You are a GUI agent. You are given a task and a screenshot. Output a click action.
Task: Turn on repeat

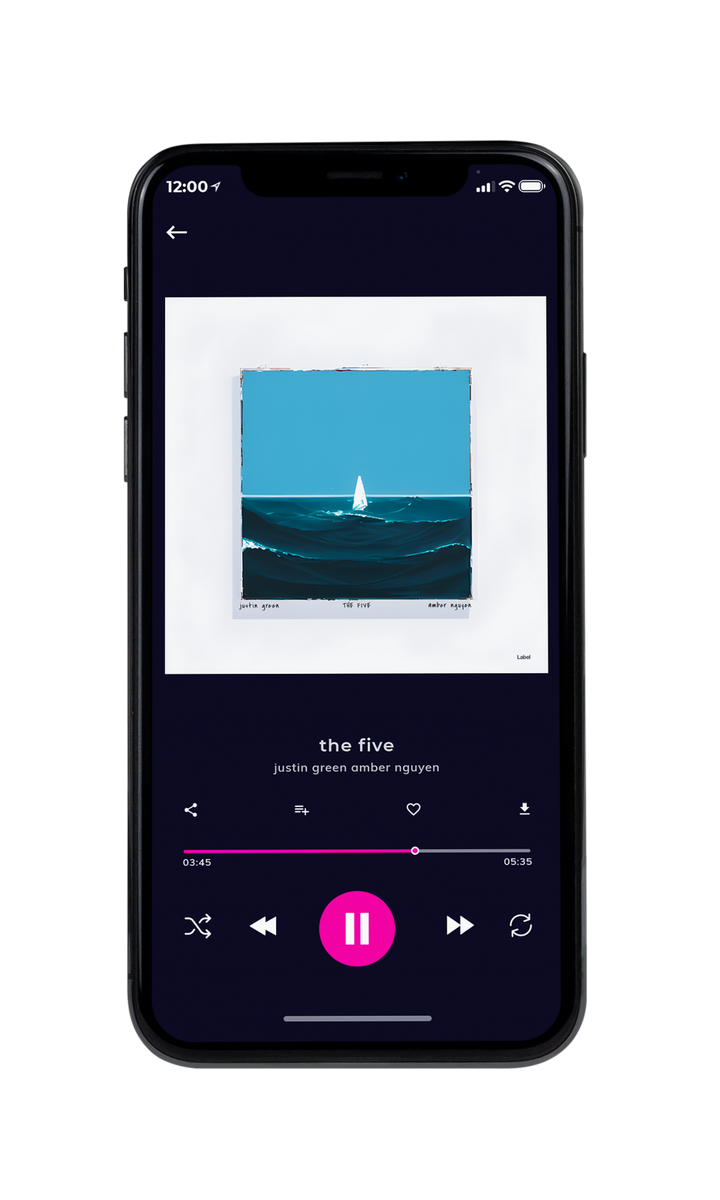click(x=520, y=926)
